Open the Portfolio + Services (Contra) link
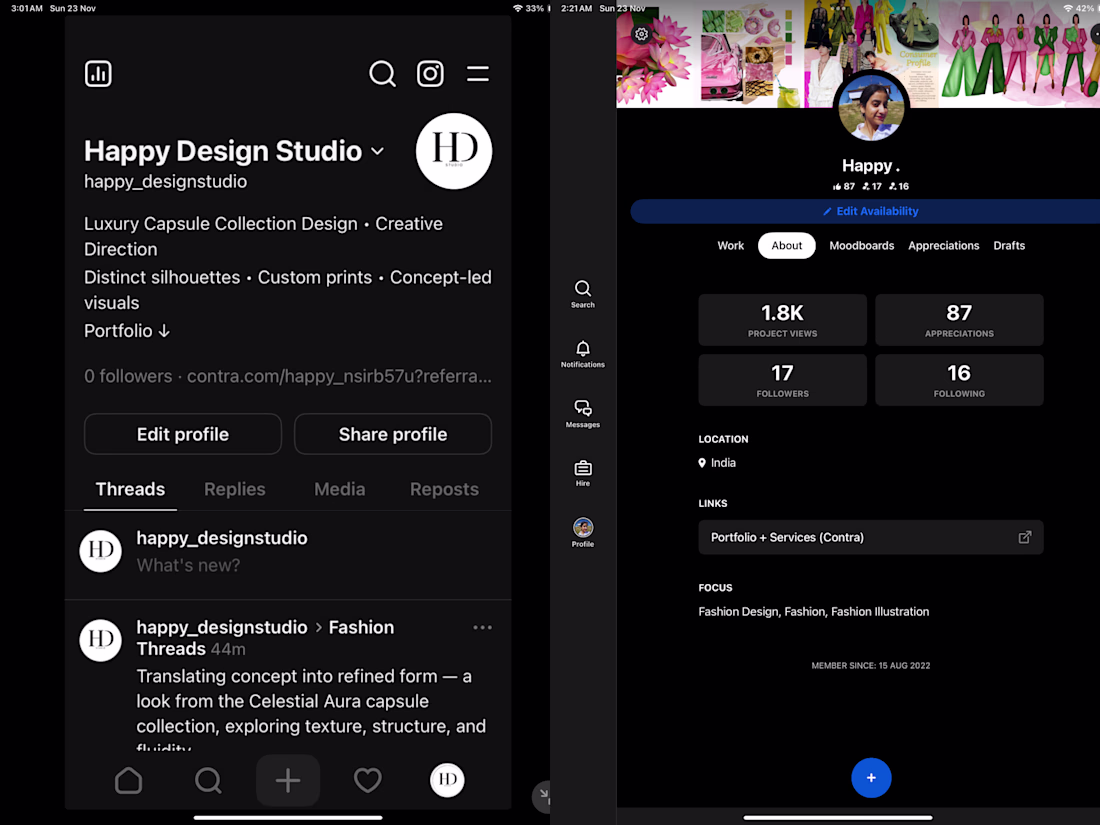This screenshot has width=1100, height=825. click(x=870, y=537)
